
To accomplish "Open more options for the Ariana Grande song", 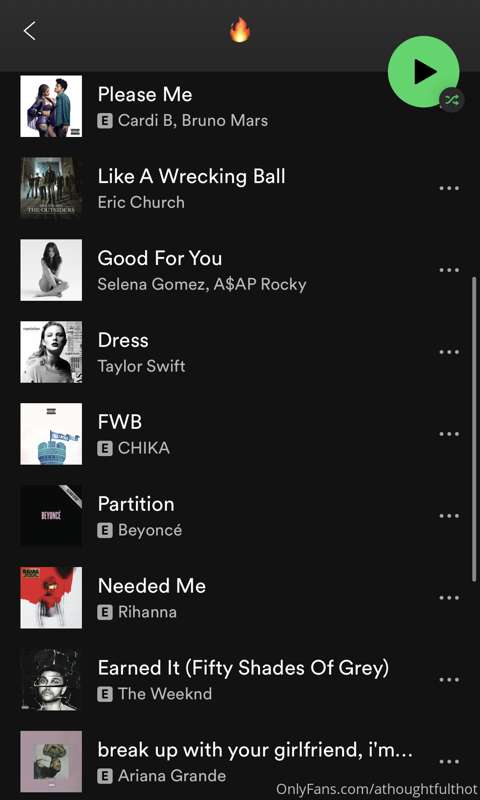I will click(x=449, y=761).
